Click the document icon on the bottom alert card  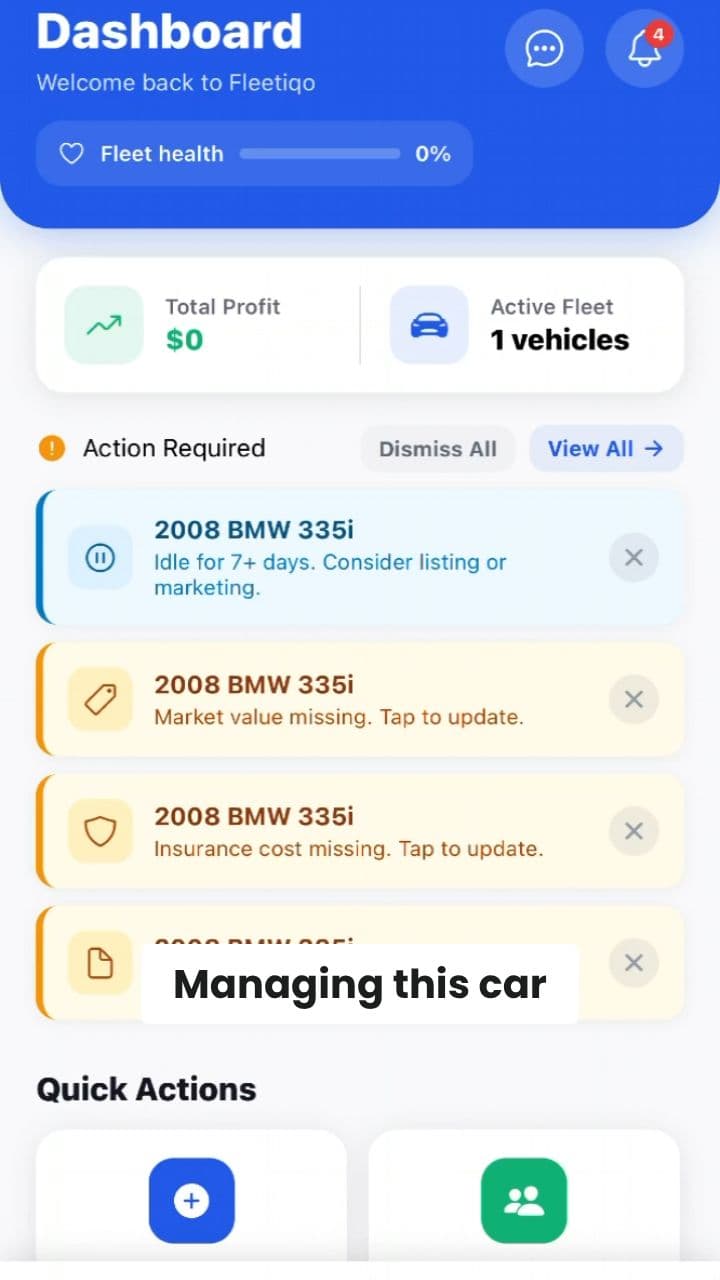(x=99, y=963)
